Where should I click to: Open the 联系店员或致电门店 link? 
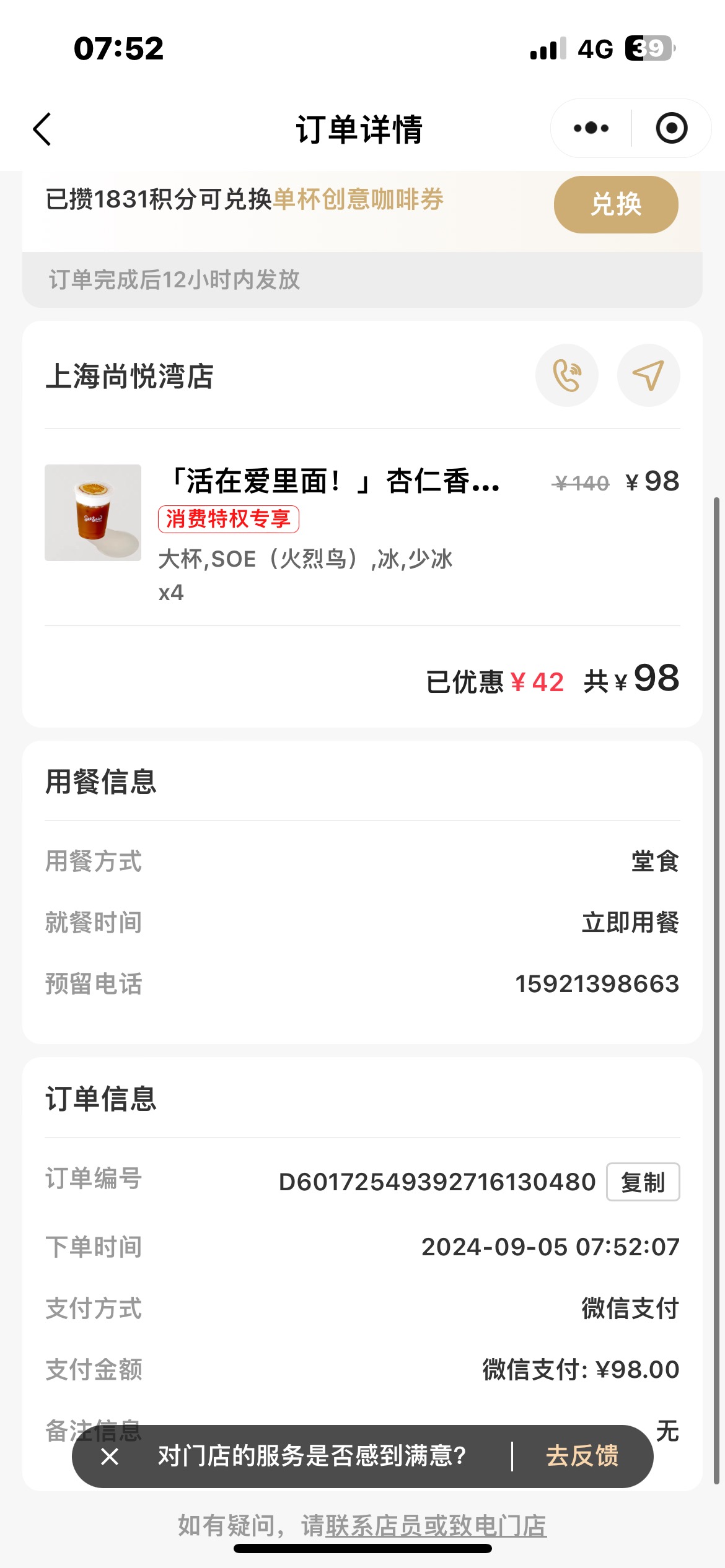436,1525
